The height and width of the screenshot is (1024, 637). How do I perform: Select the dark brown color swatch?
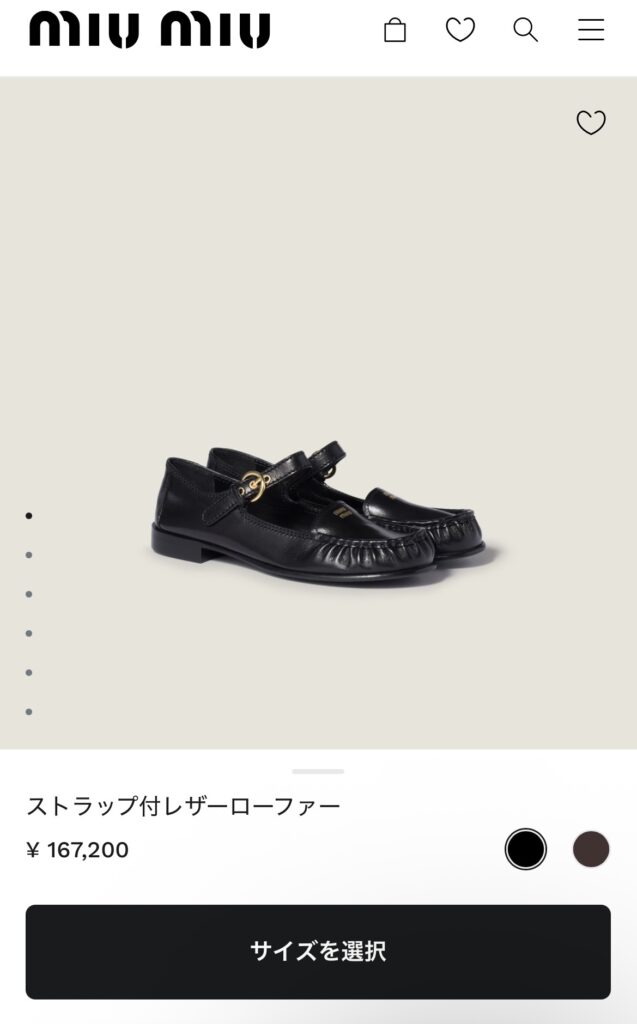point(591,850)
